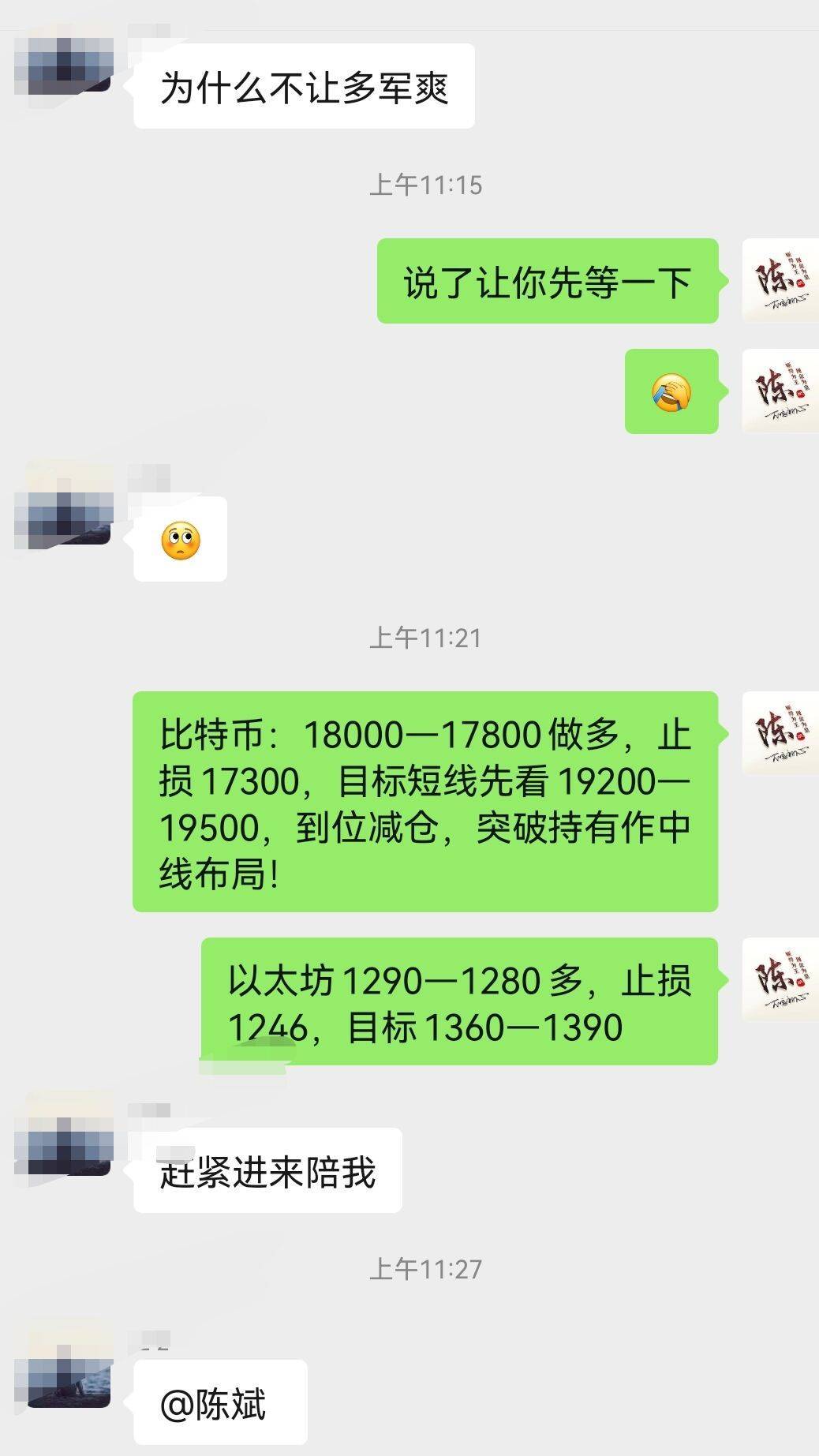
Task: Tap sender avatar next to "说了让你先等一下"
Action: pos(780,280)
